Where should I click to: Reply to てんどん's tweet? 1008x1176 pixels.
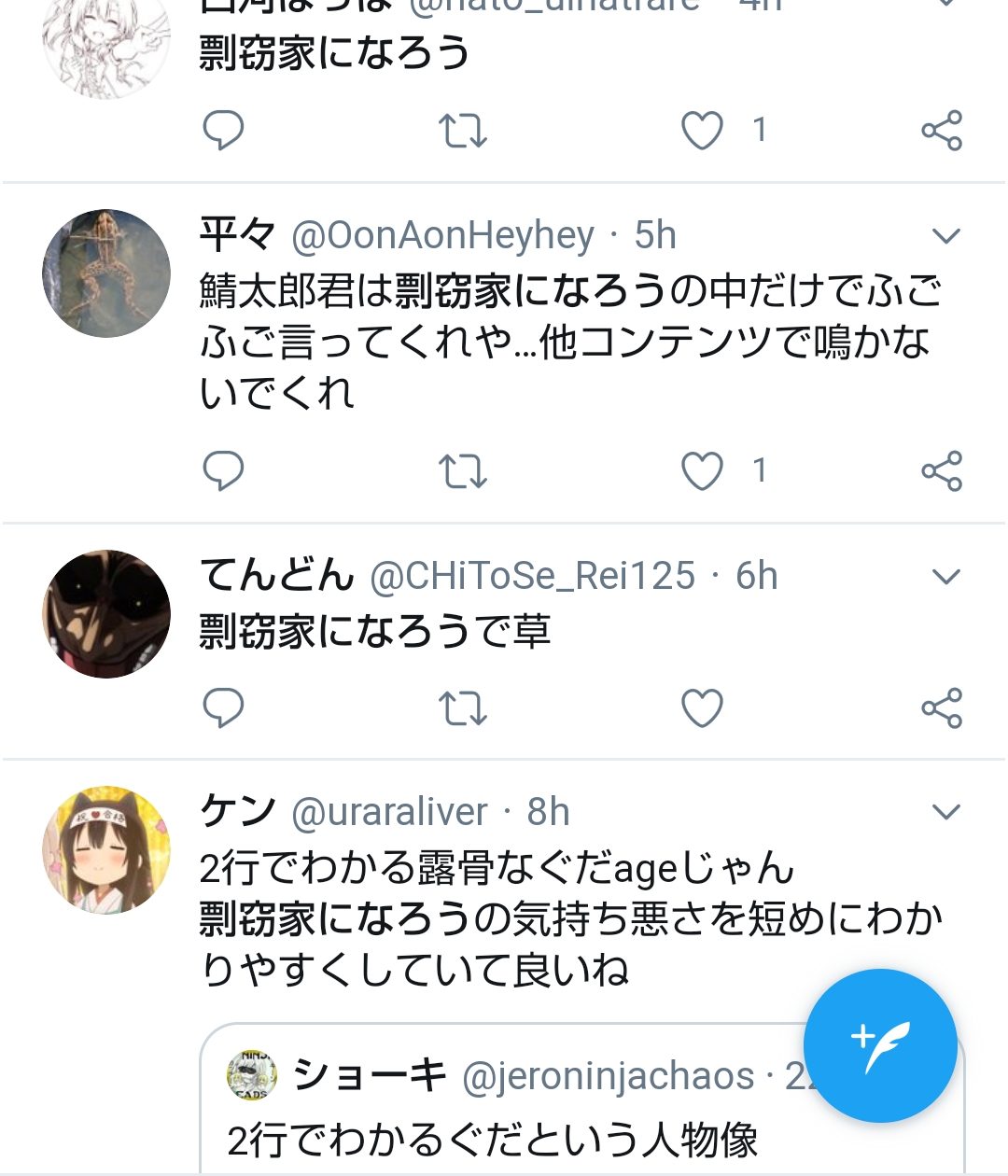pos(224,707)
